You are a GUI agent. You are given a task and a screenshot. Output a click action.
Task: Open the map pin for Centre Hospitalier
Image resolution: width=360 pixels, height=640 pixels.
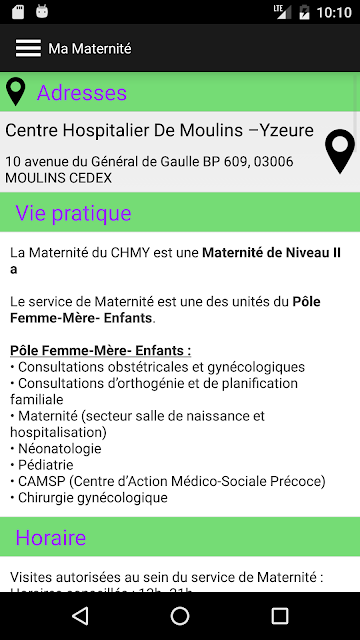[340, 151]
